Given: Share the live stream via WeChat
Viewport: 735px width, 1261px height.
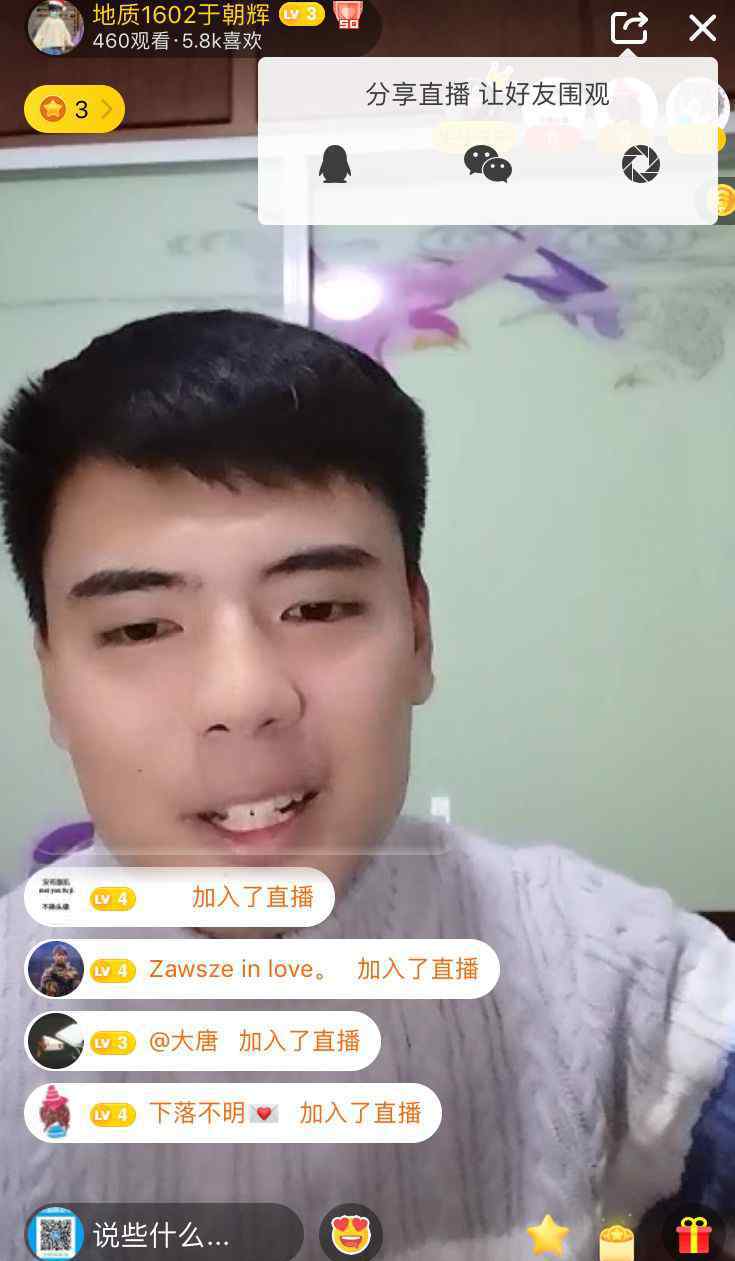Looking at the screenshot, I should [x=488, y=164].
